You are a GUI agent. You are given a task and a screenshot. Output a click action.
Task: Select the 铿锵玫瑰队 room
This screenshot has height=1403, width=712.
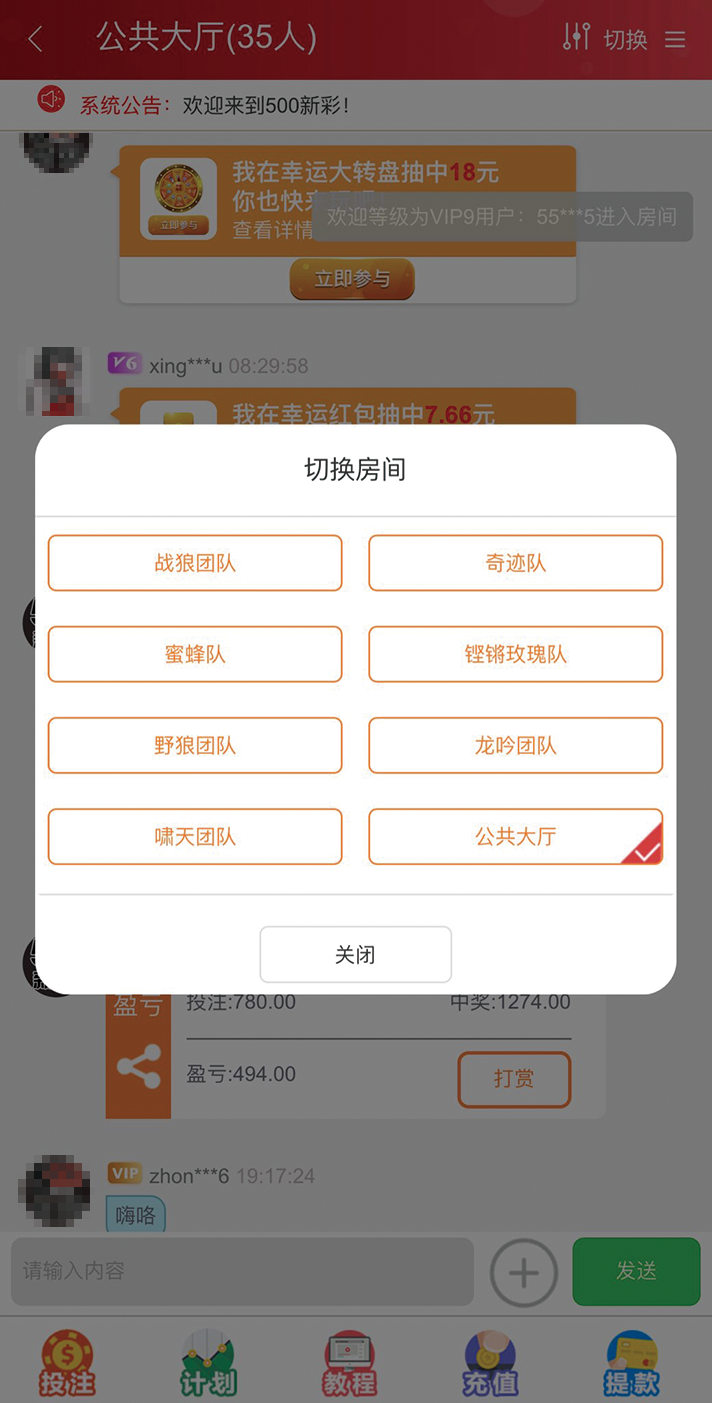[x=515, y=654]
